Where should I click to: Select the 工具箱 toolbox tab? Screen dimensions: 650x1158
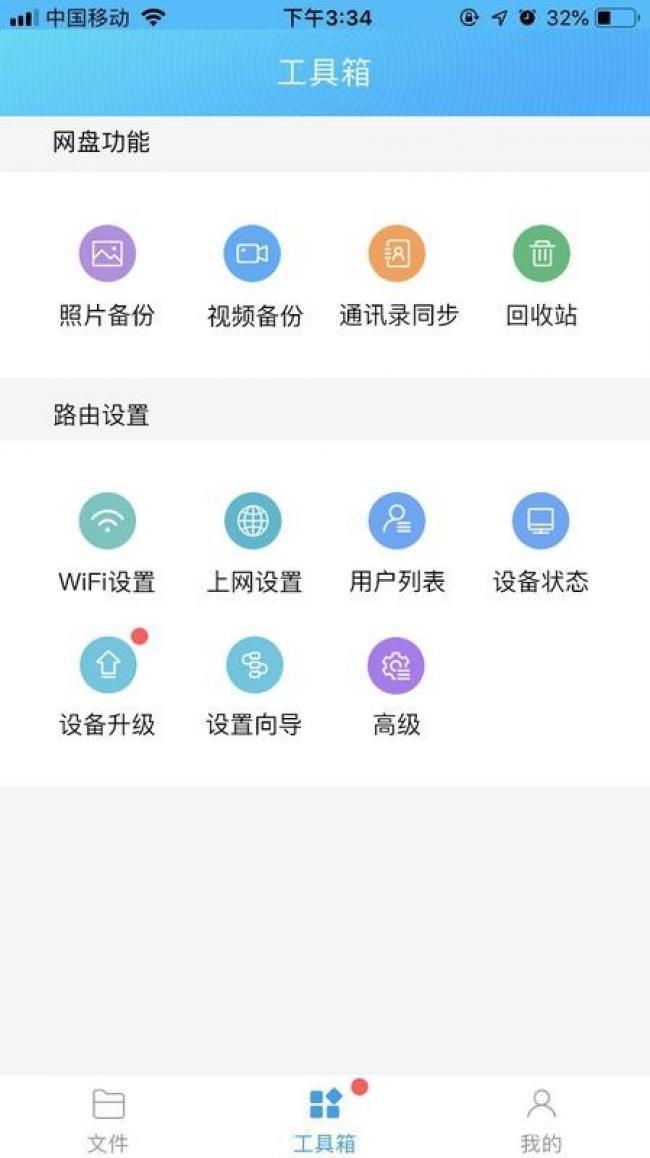[325, 1118]
